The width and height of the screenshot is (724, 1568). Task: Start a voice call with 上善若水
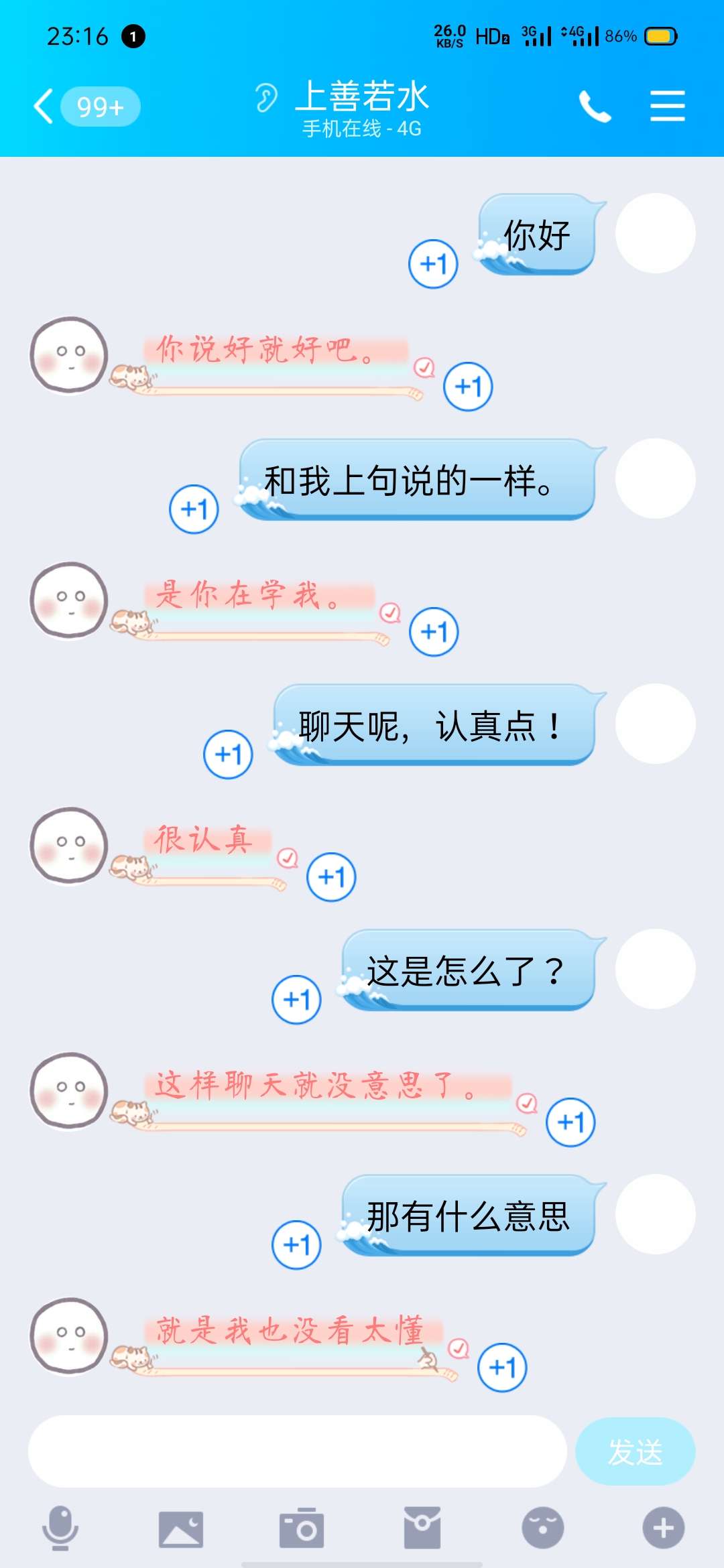click(x=595, y=107)
